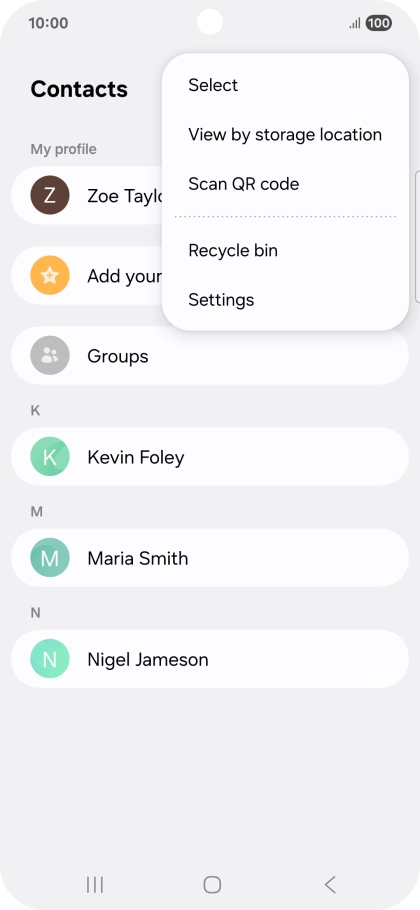Select Scan QR code option

[285, 184]
